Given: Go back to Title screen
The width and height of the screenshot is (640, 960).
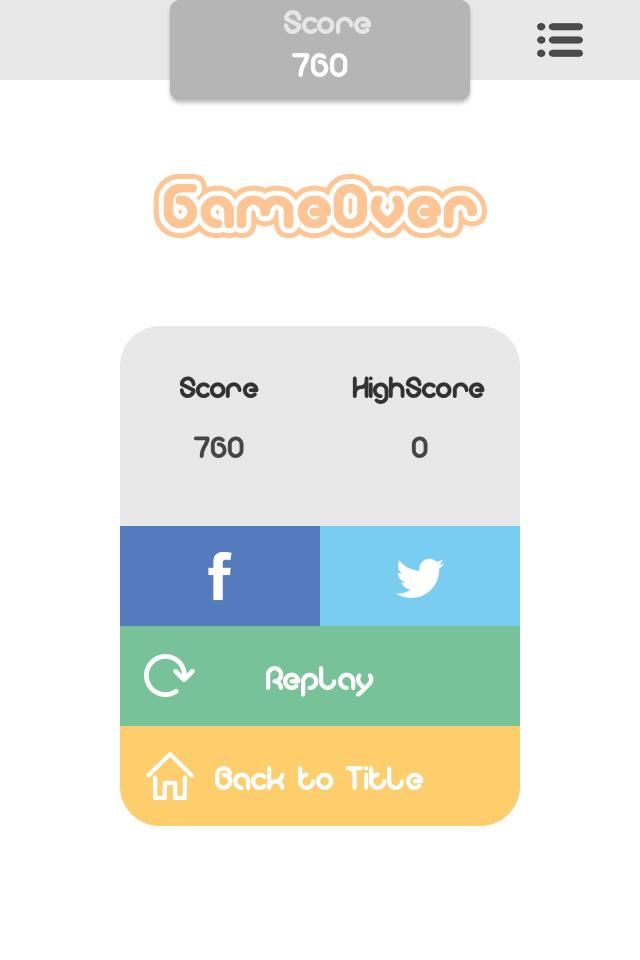Looking at the screenshot, I should point(320,777).
